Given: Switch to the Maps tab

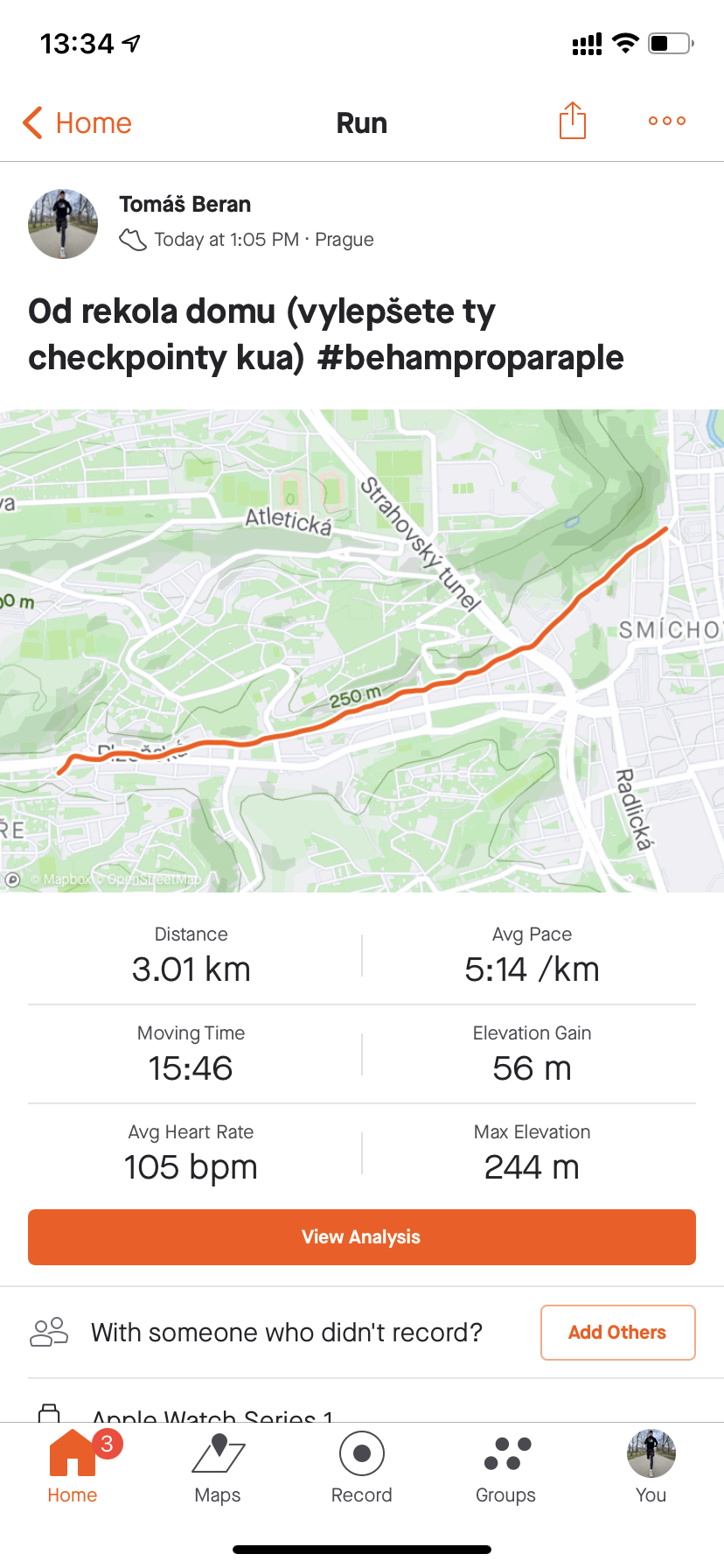Looking at the screenshot, I should pos(218,1468).
